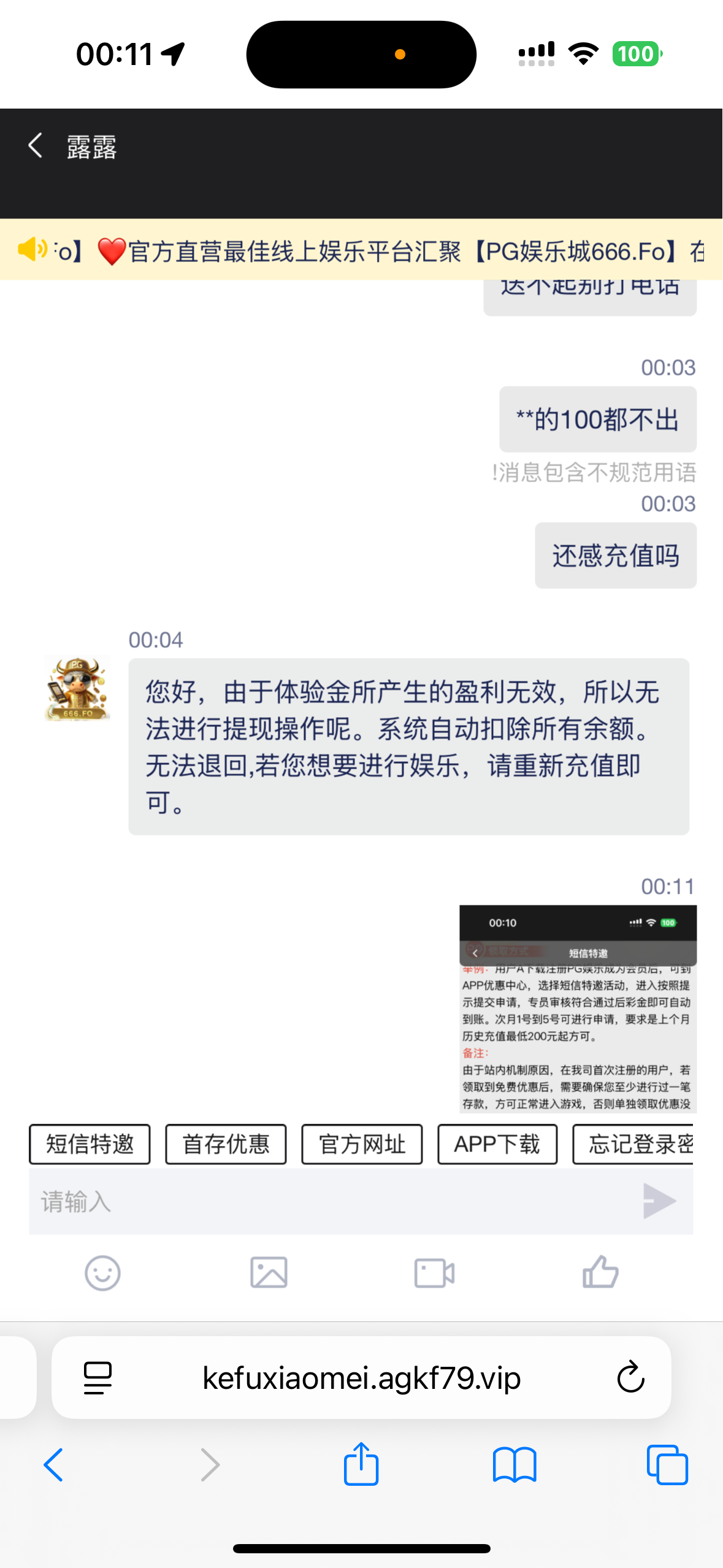Tap the 官方网址 quick reply
The image size is (723, 1568).
[362, 1144]
